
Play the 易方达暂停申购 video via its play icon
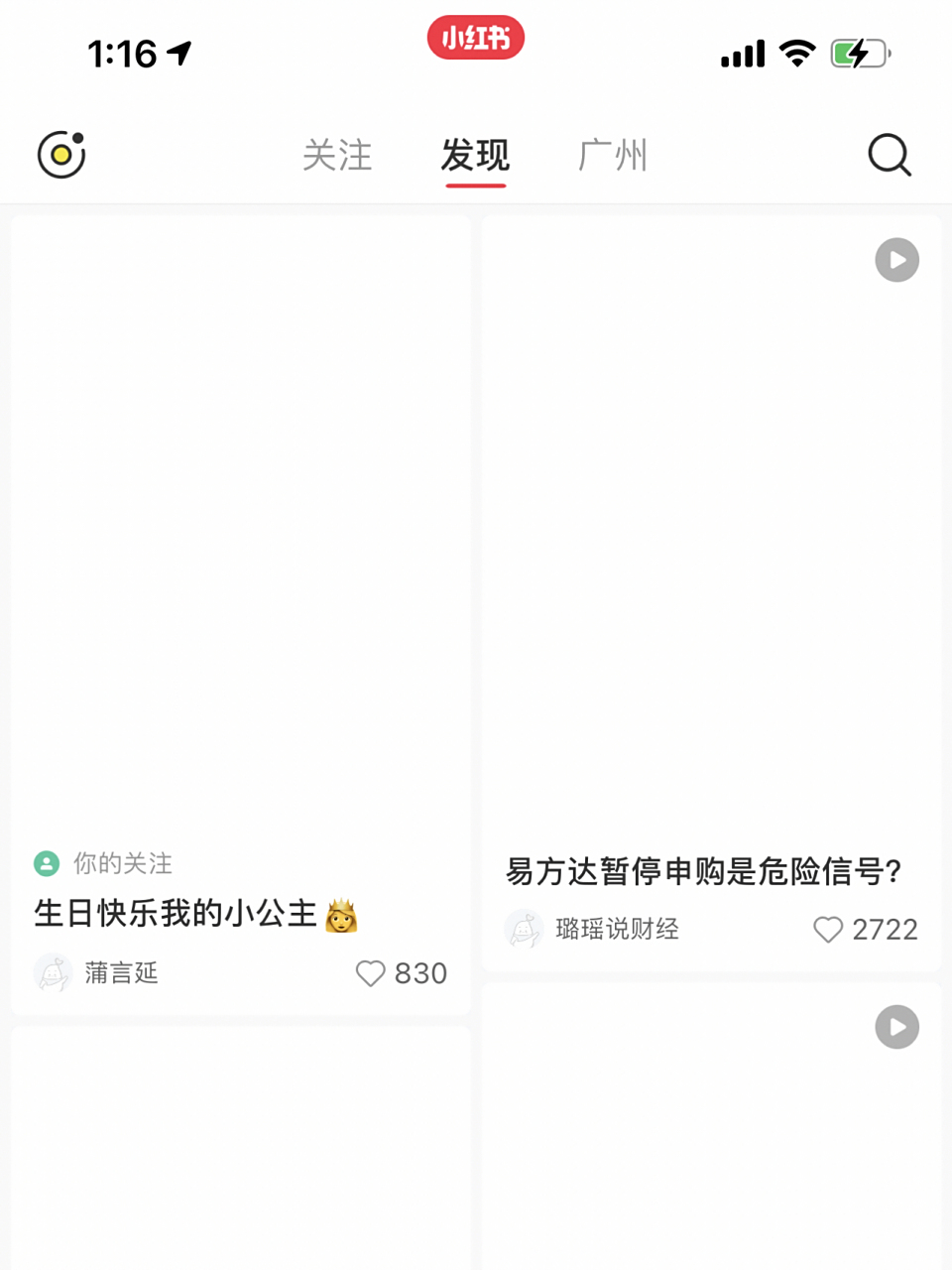click(895, 260)
